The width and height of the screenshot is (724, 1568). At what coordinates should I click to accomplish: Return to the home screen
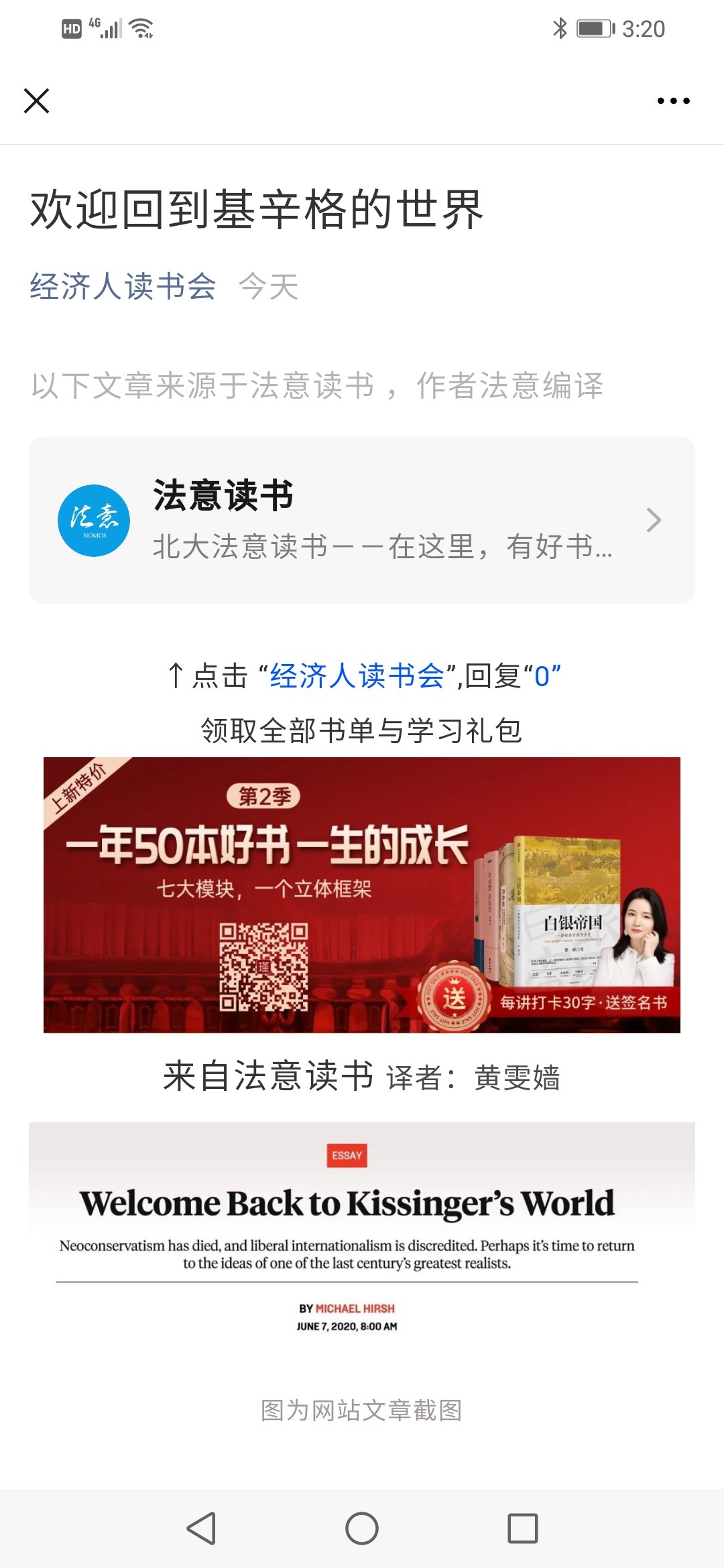tap(362, 1528)
